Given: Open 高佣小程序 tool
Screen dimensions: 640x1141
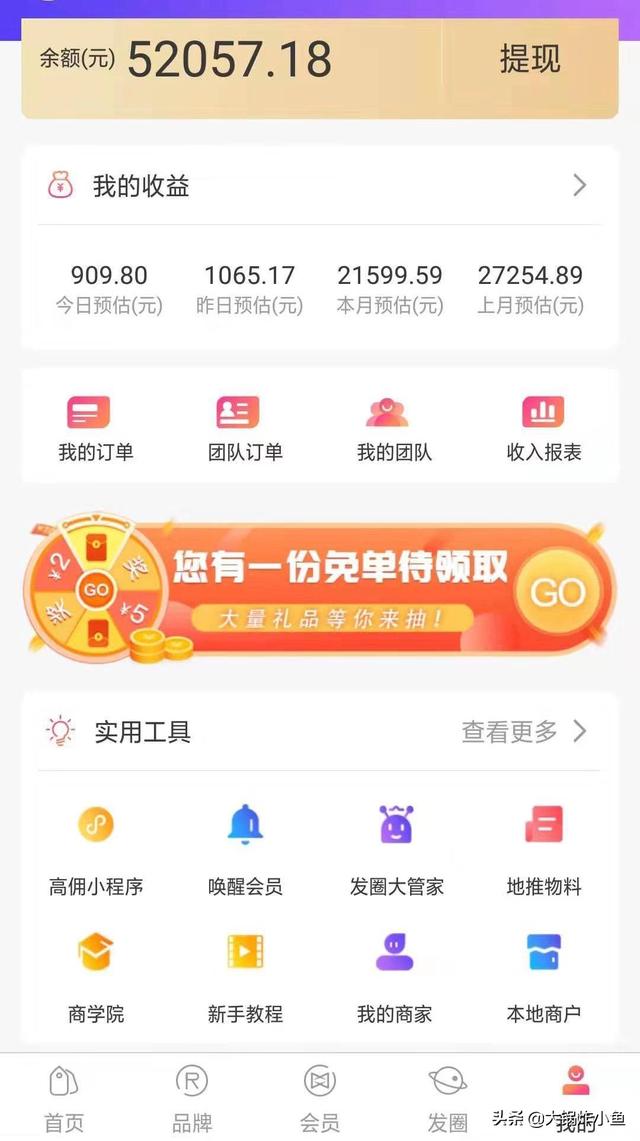Looking at the screenshot, I should pyautogui.click(x=96, y=850).
